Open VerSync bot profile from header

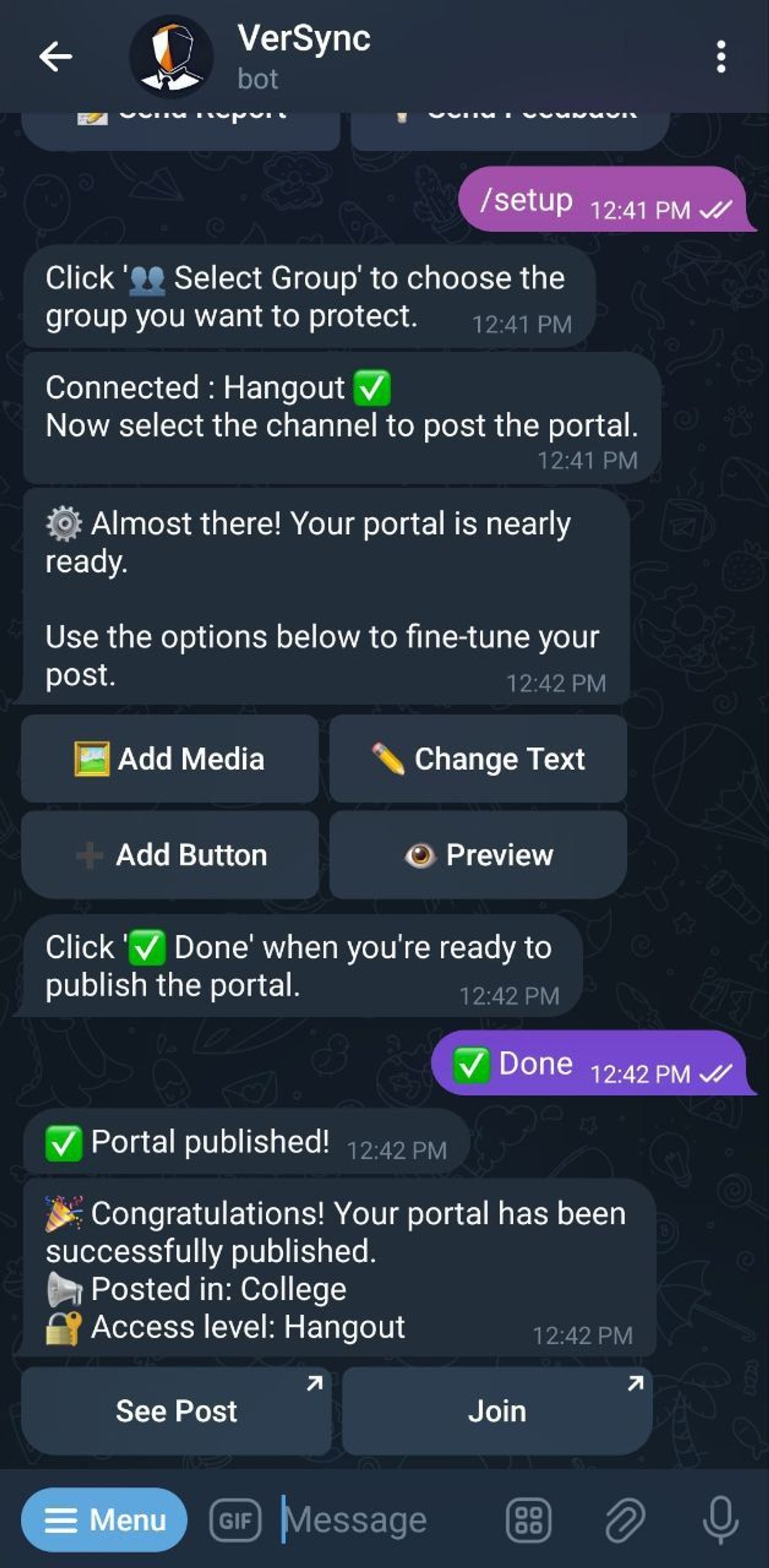[x=303, y=57]
